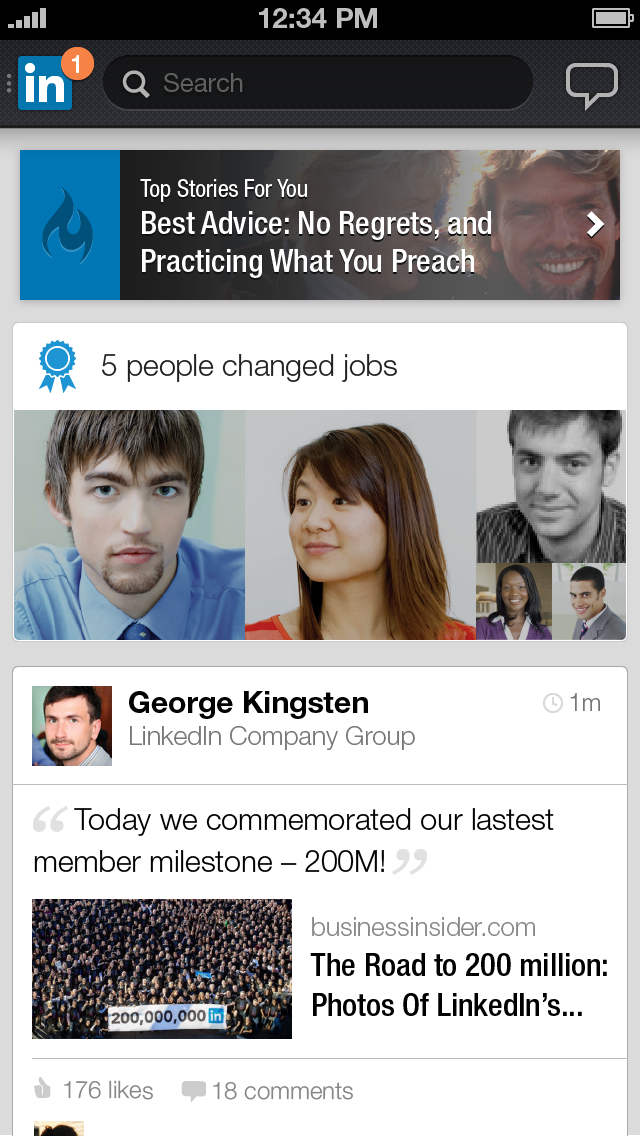View the 5 people changed jobs card
The height and width of the screenshot is (1136, 640).
point(320,481)
